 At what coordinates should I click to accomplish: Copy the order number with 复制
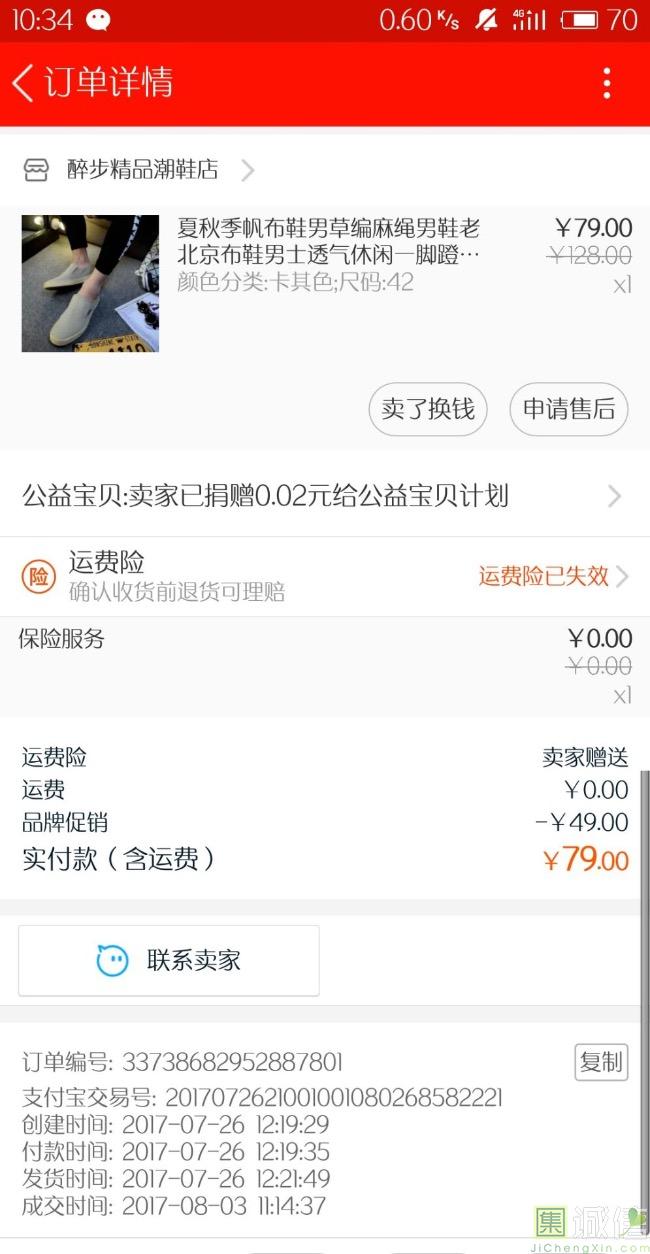(601, 1062)
